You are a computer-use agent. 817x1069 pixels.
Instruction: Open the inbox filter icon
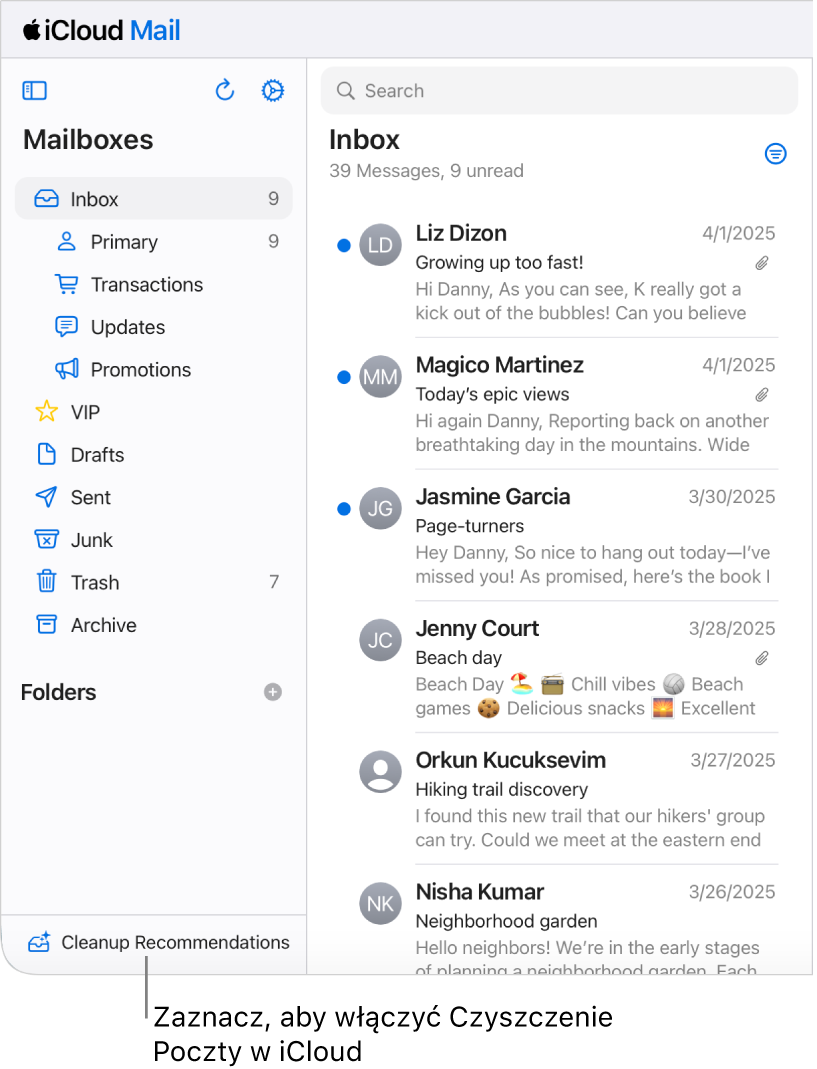[x=775, y=154]
